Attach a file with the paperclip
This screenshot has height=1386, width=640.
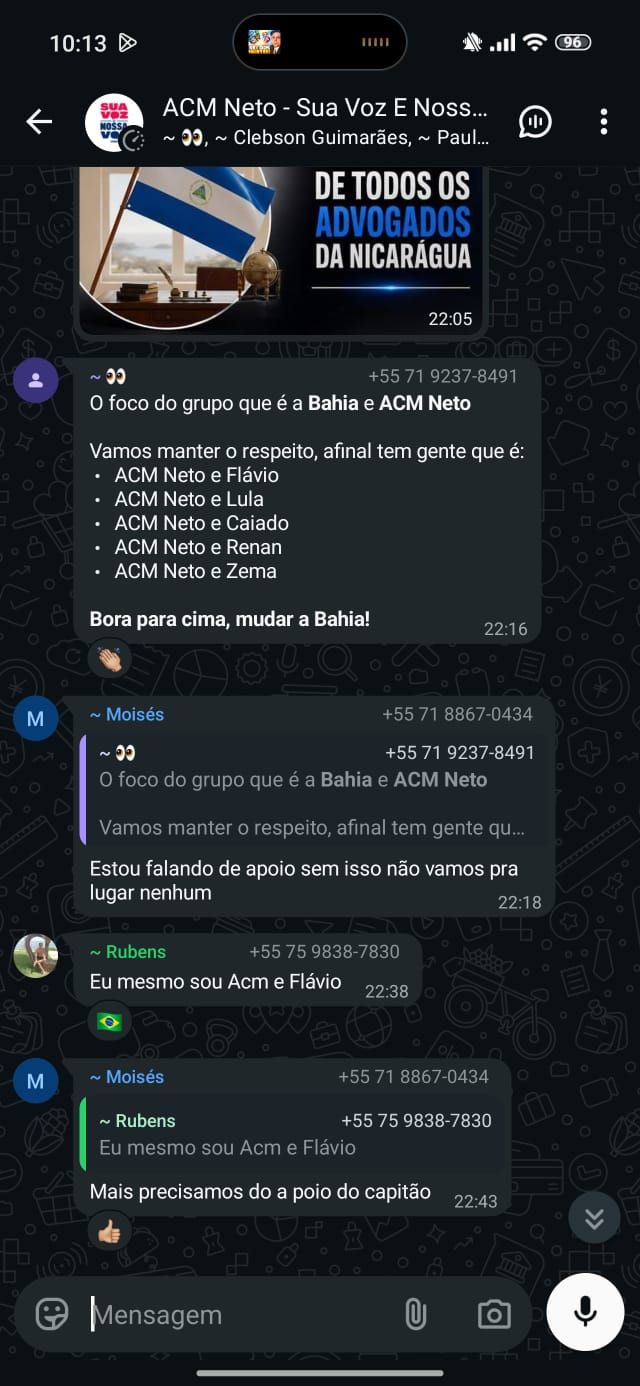coord(416,1314)
